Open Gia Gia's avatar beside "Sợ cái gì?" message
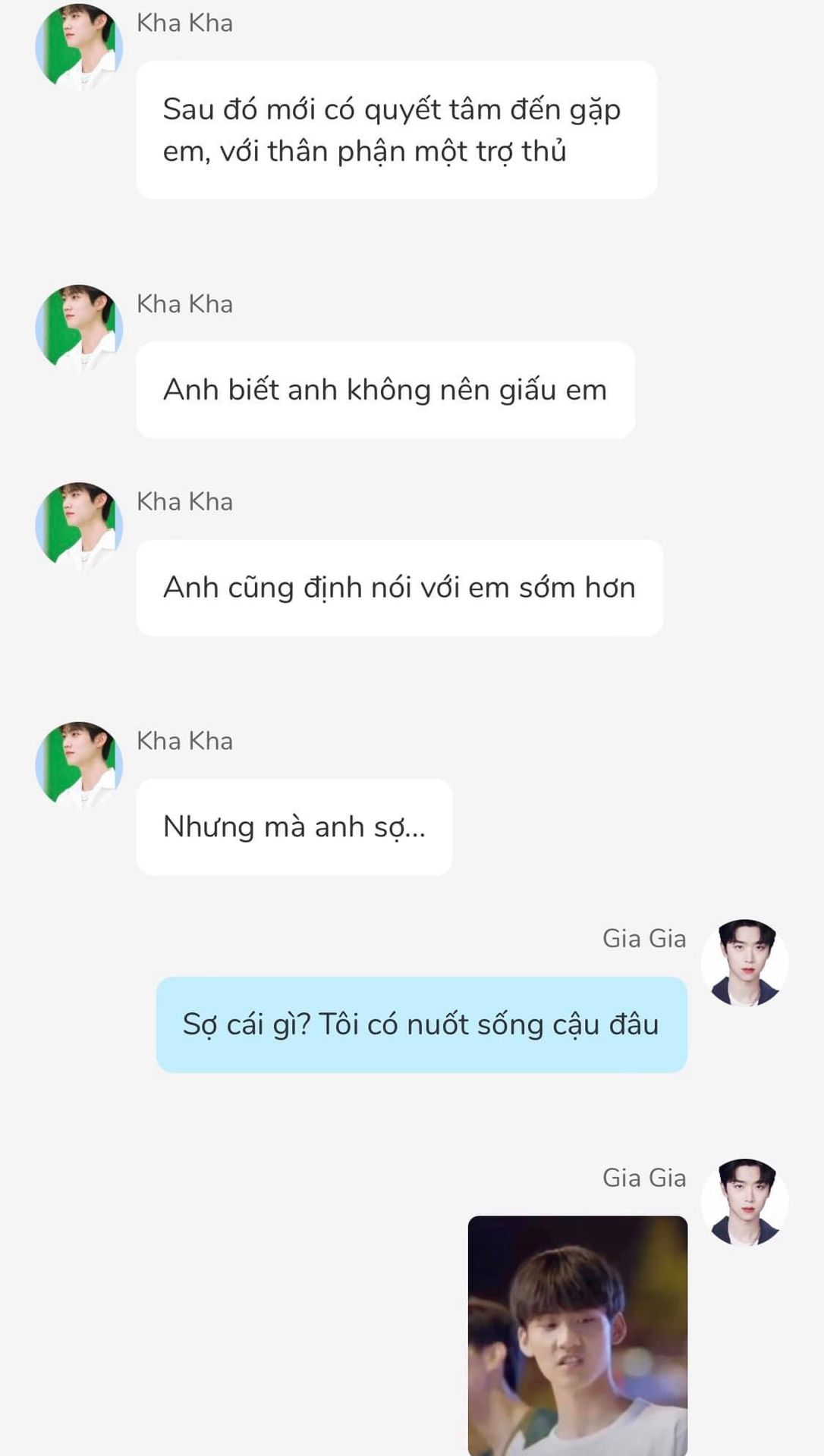The height and width of the screenshot is (1456, 824). pos(744,963)
